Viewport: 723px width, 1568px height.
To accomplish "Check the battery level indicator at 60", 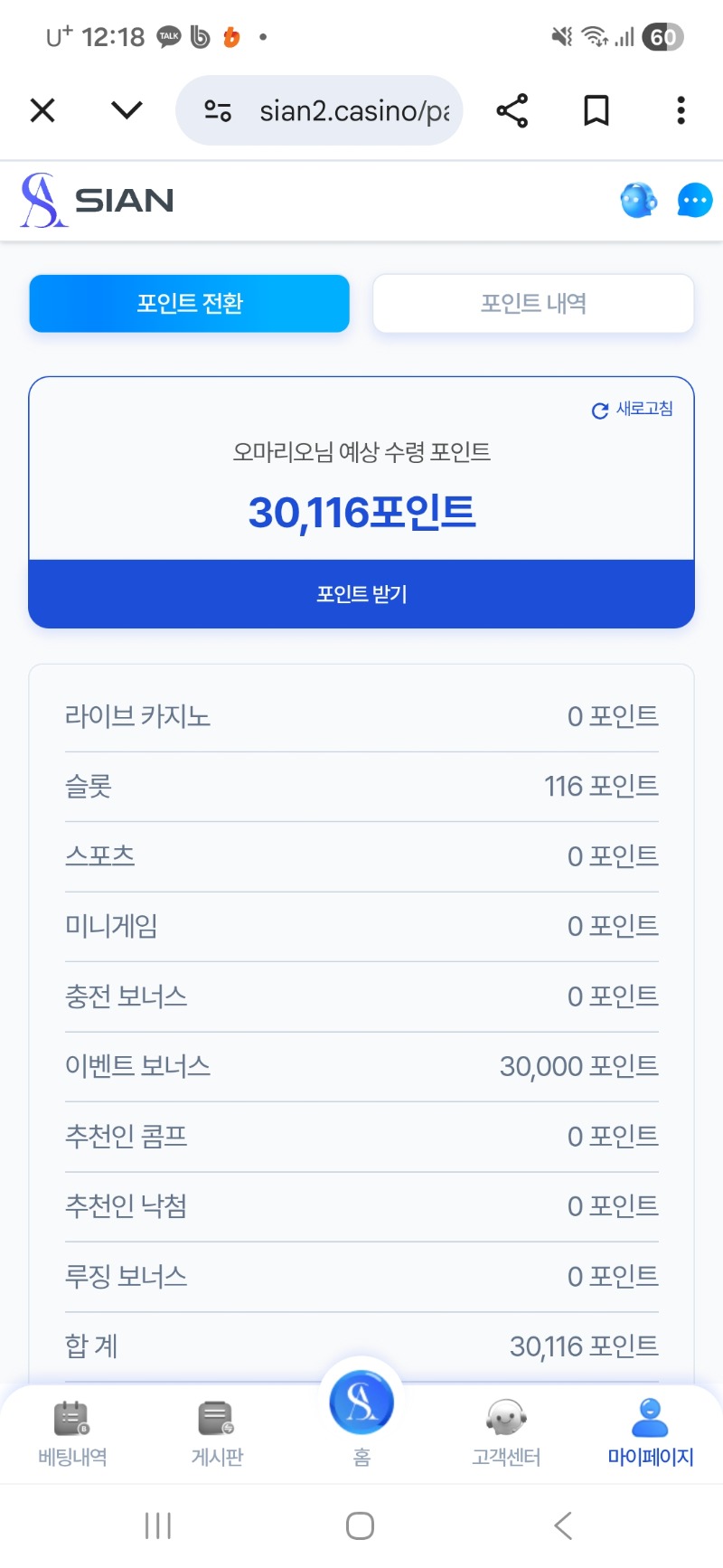I will click(x=662, y=36).
